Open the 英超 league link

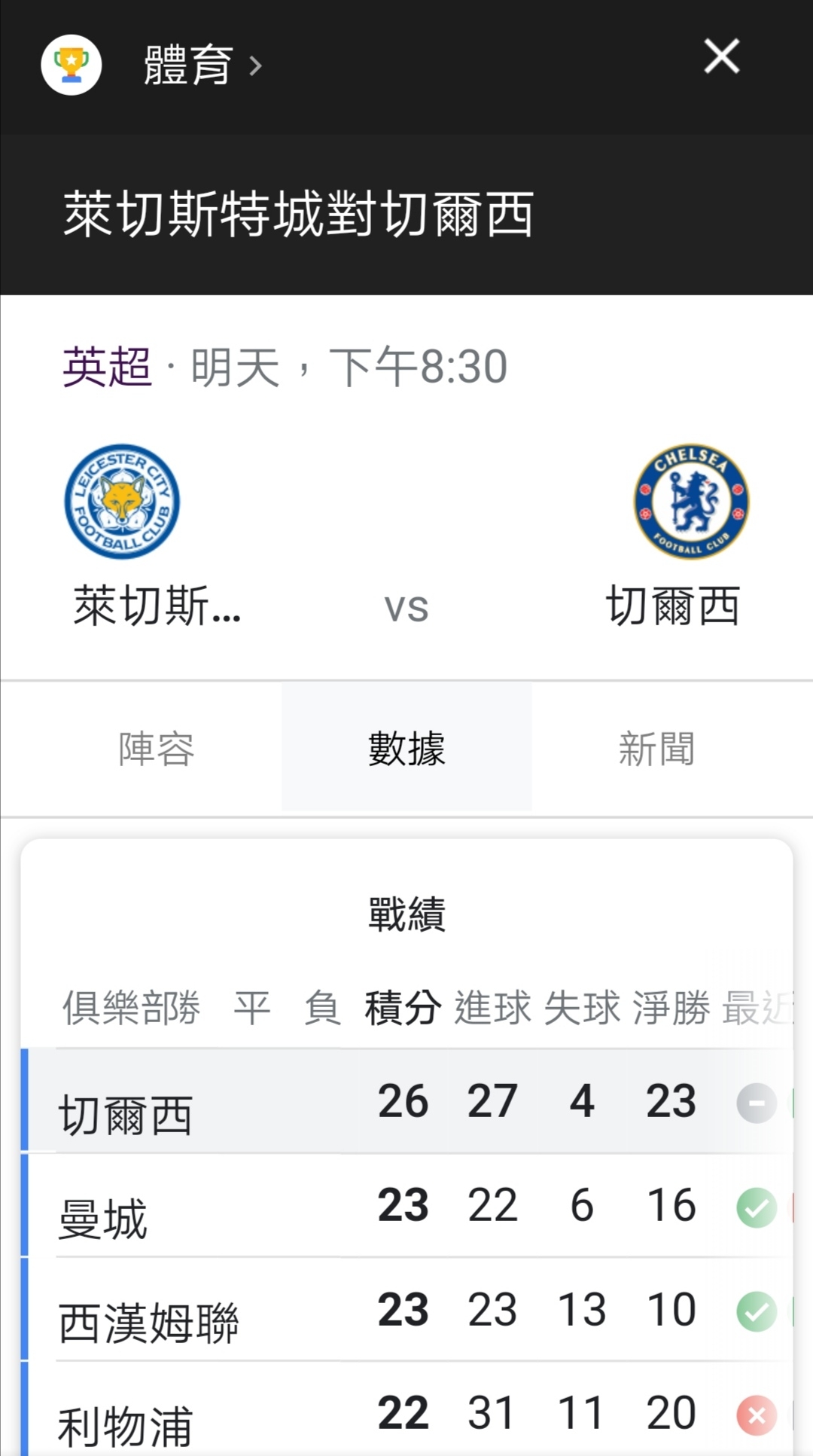pos(107,368)
